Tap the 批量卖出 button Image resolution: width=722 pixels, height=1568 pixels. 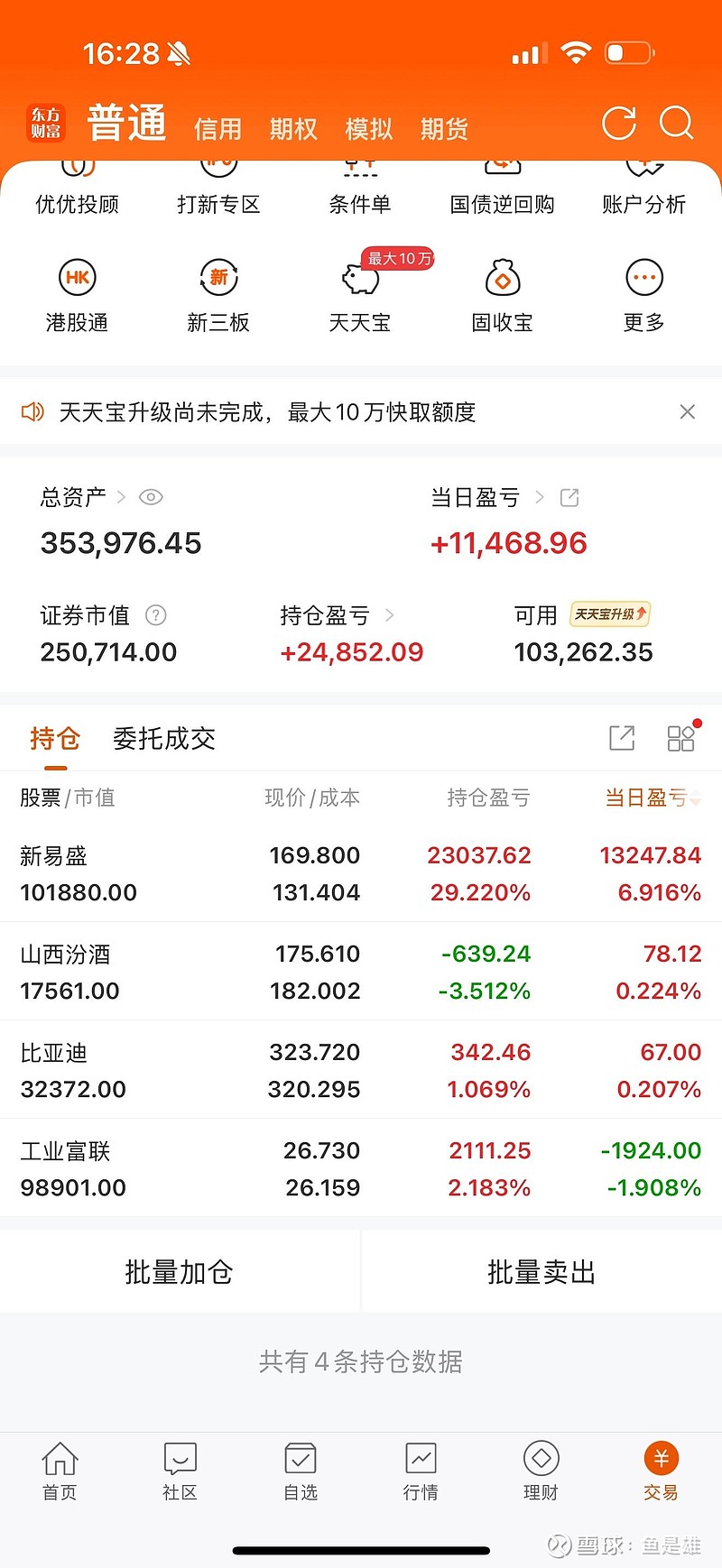click(541, 1271)
